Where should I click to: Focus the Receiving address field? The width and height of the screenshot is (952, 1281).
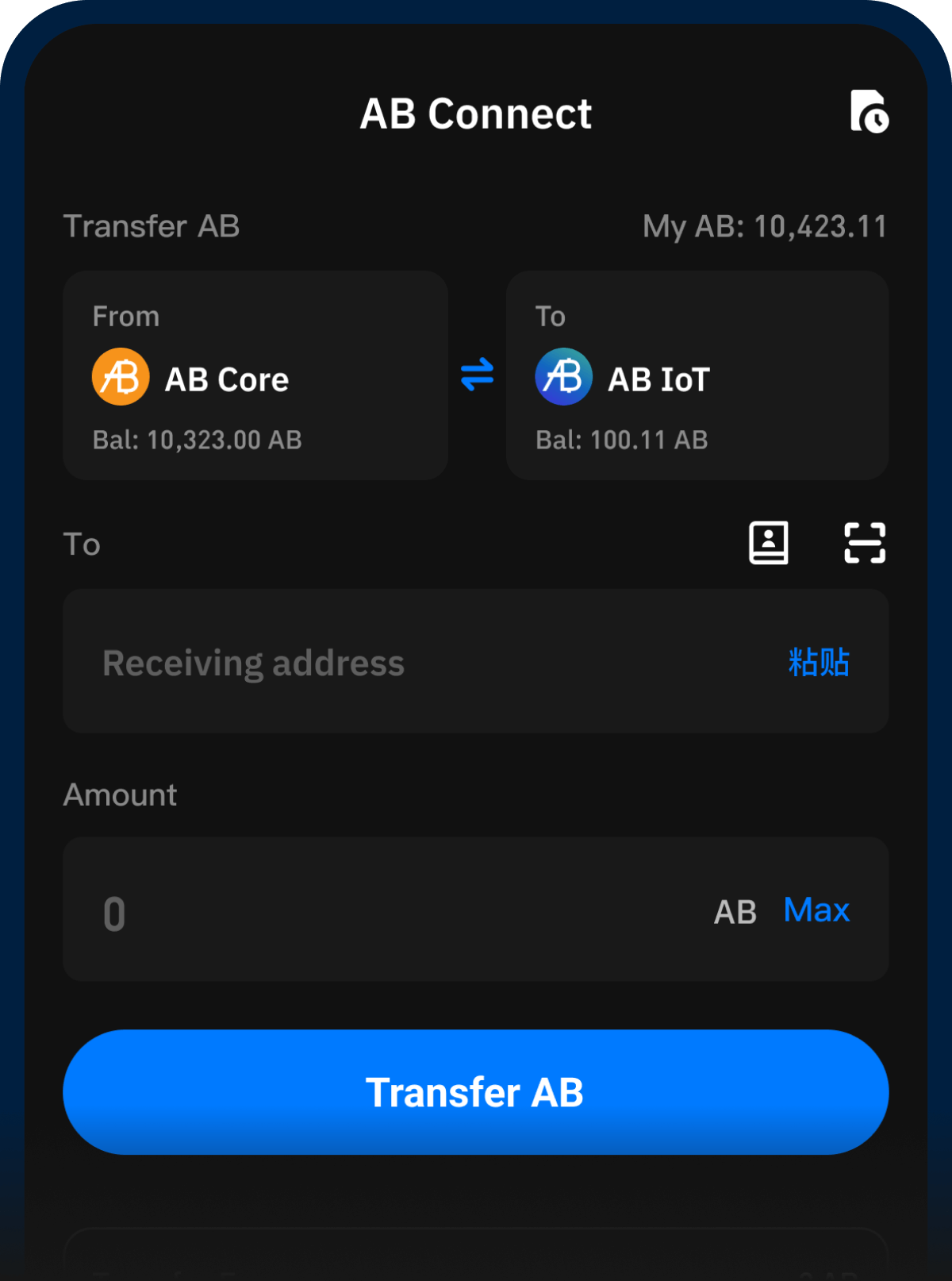413,662
